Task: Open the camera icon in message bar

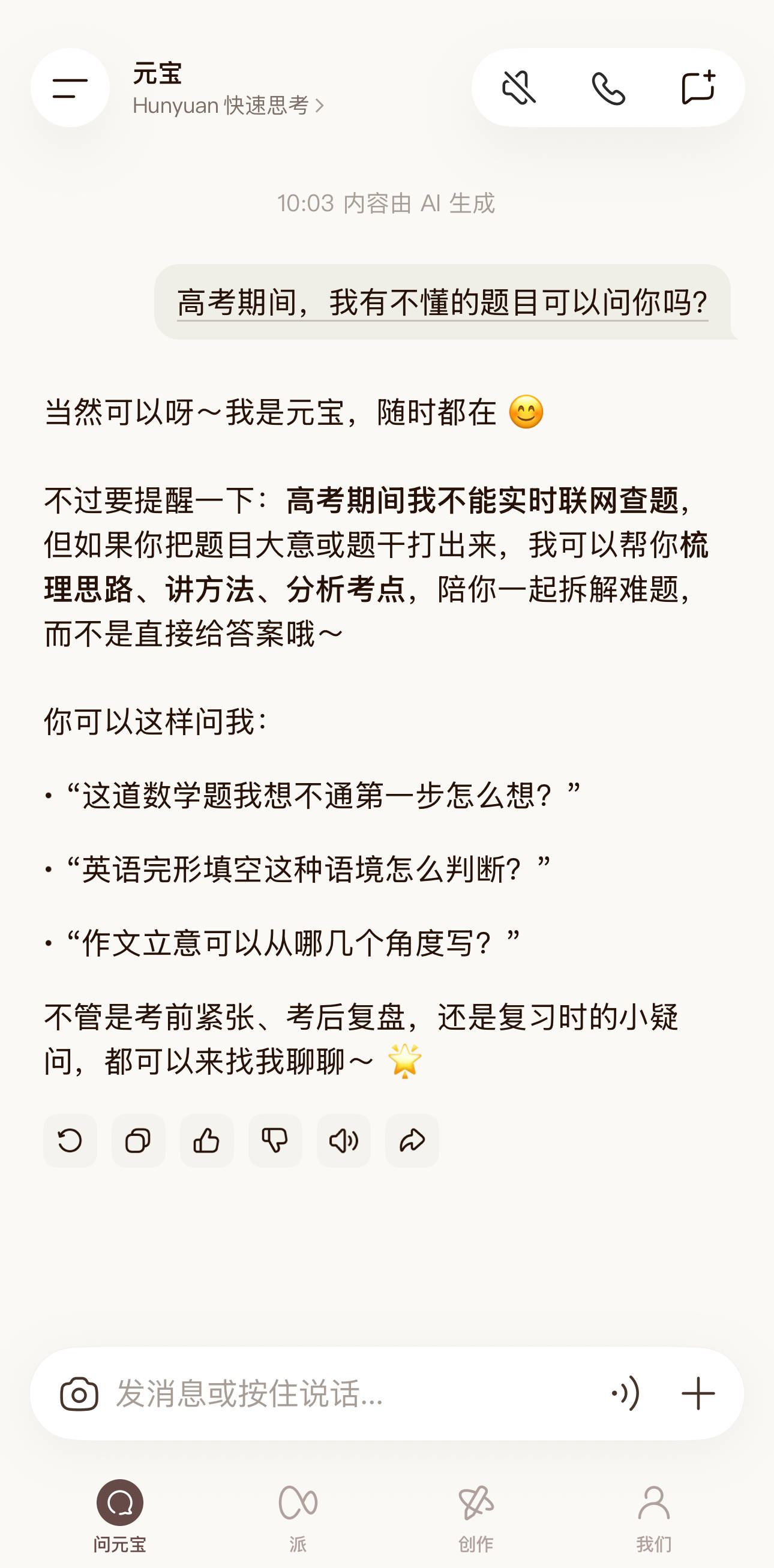Action: pyautogui.click(x=79, y=1394)
